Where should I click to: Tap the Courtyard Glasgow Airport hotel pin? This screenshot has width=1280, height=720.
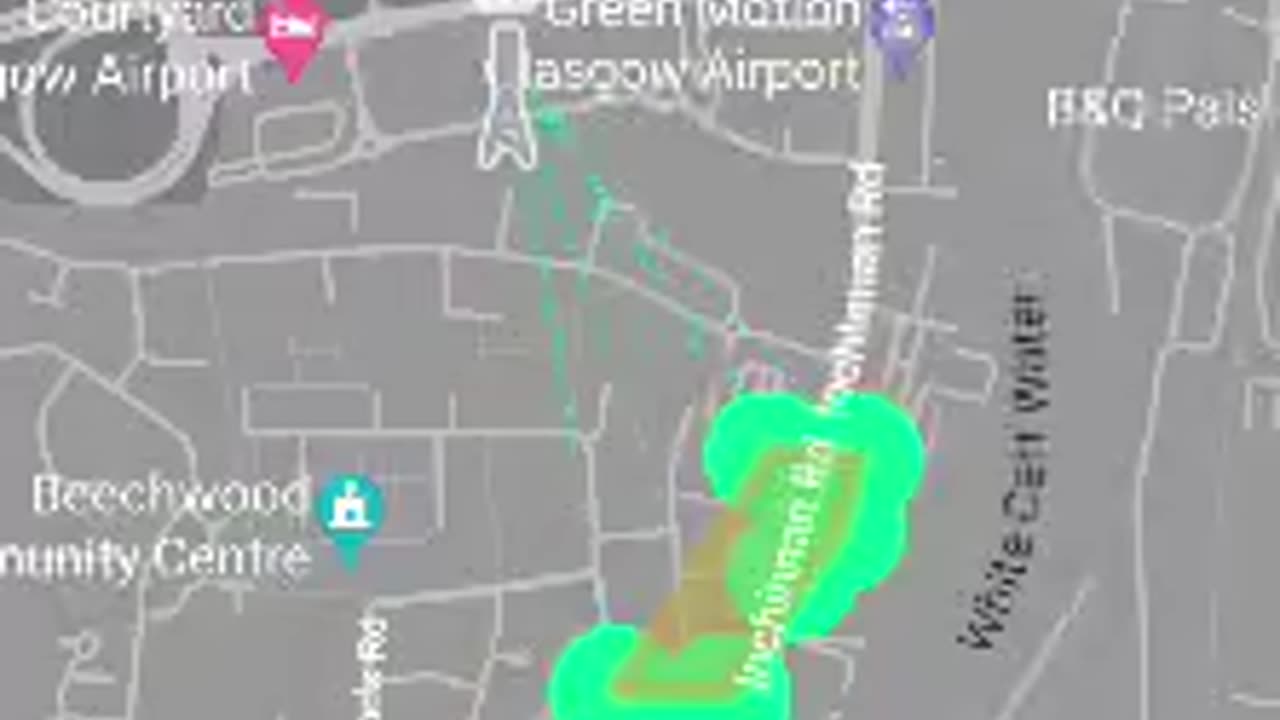coord(293,32)
